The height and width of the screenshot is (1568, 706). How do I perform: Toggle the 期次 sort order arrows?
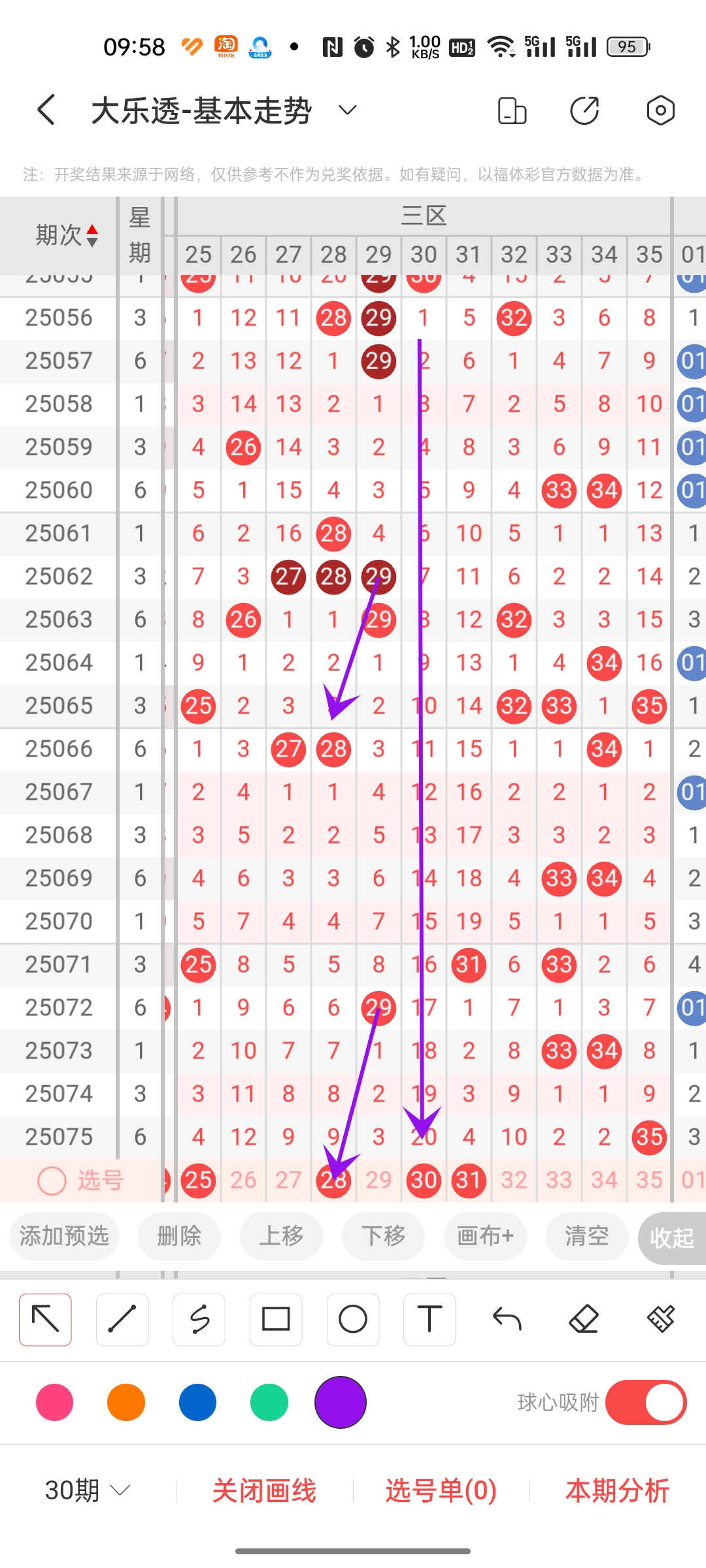(92, 235)
